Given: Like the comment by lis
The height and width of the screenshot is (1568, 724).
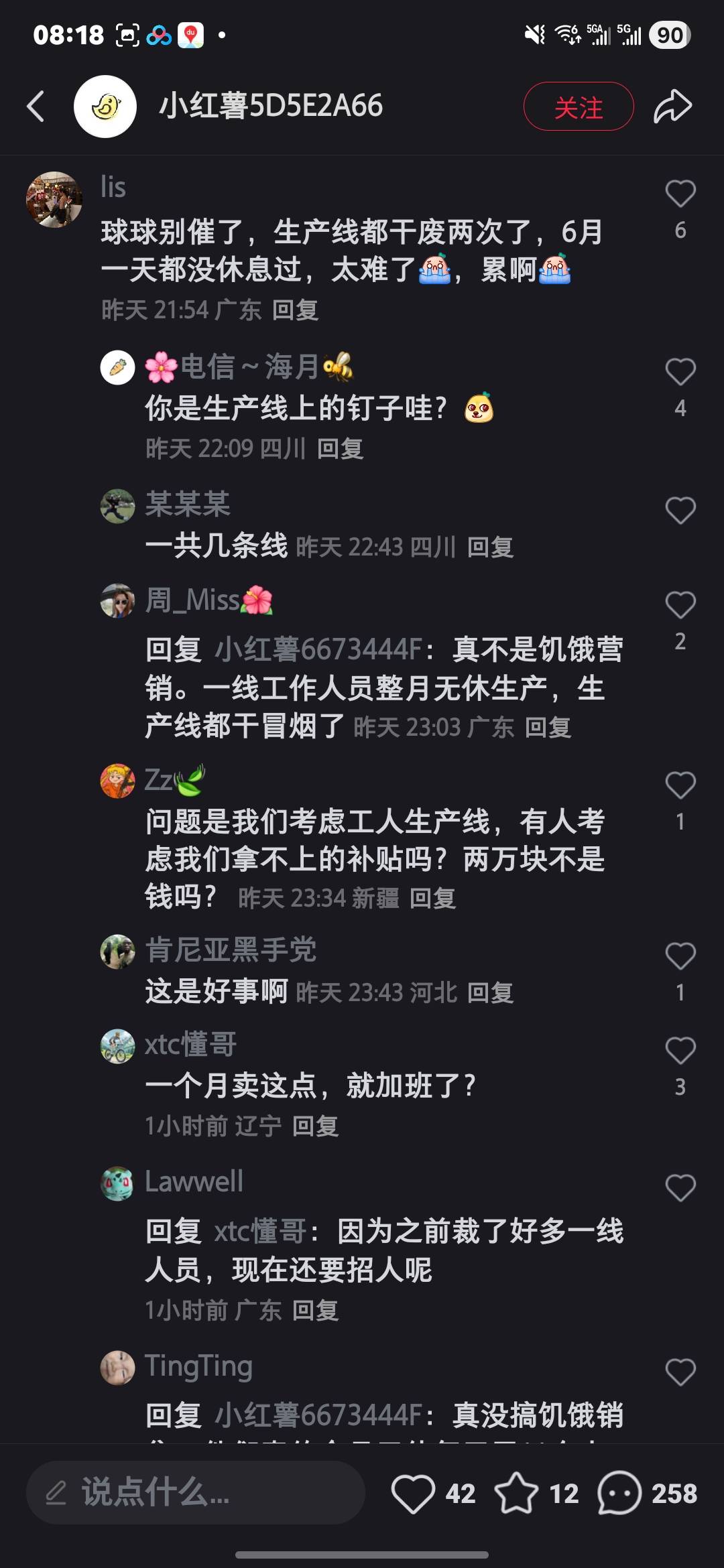Looking at the screenshot, I should pos(680,194).
